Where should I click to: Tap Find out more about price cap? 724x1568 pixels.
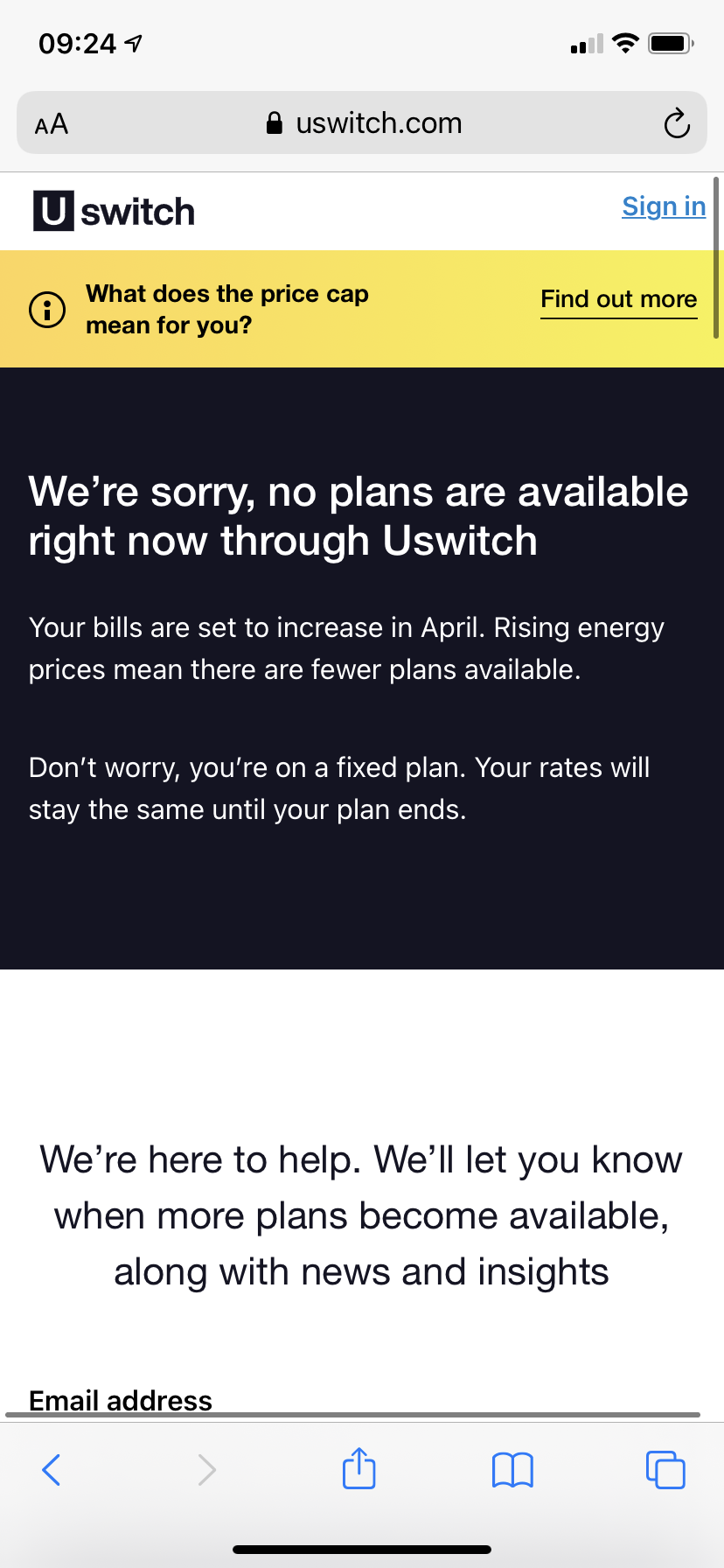tap(618, 299)
